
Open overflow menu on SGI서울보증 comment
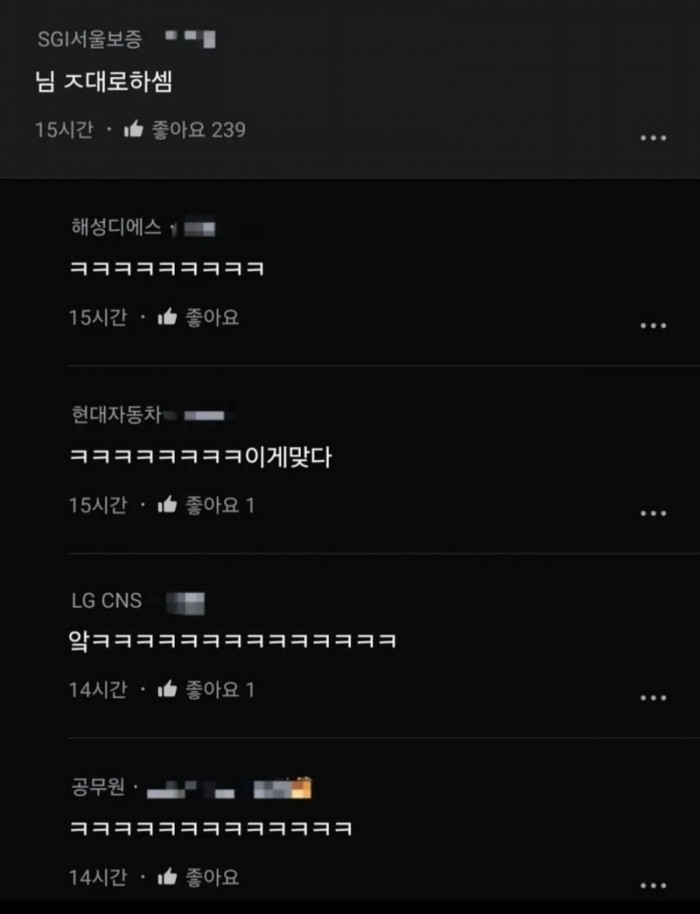653,138
